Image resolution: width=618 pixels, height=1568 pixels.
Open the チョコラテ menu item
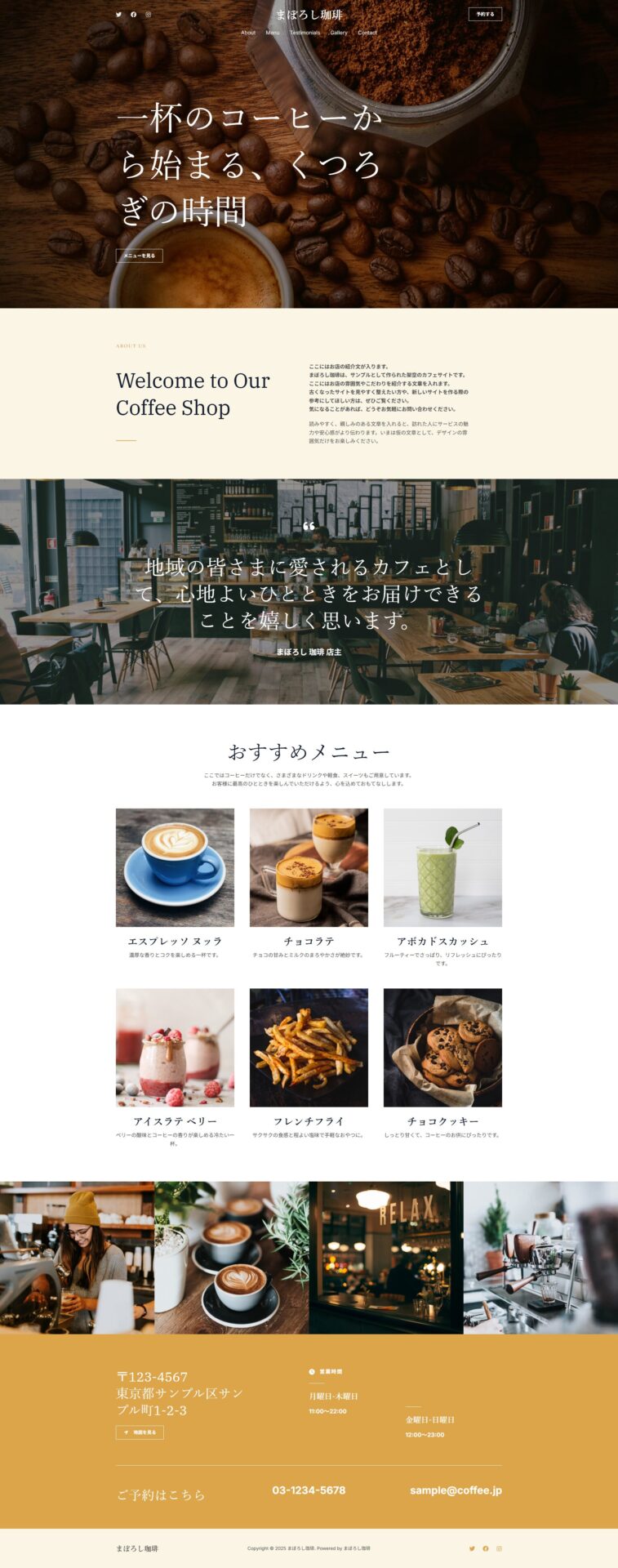pos(309,867)
